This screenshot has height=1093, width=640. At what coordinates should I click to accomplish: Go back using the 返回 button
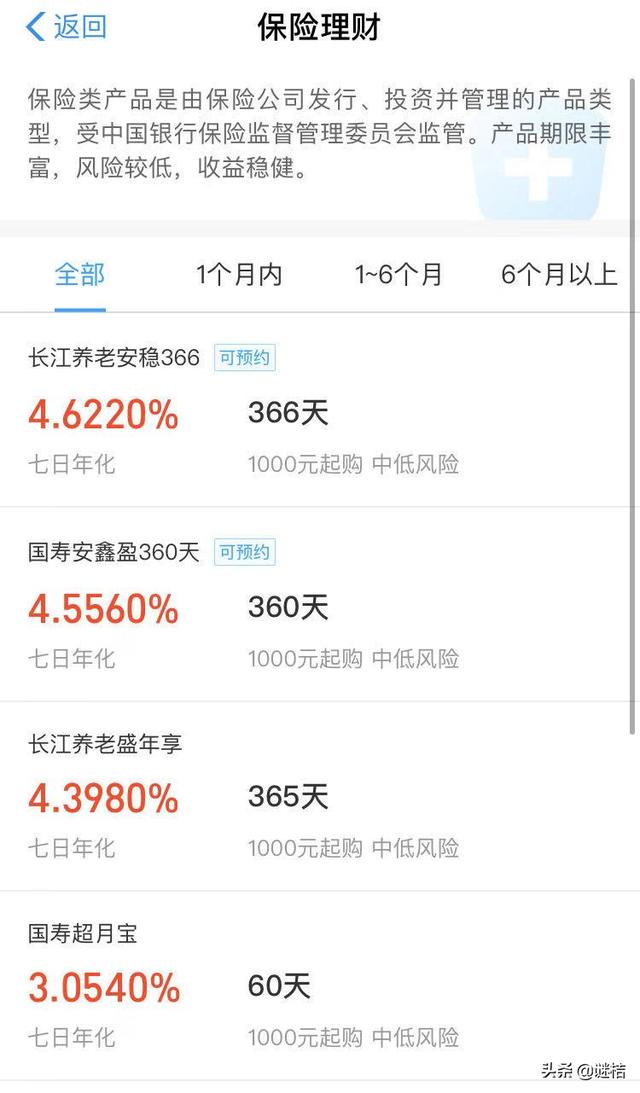[x=66, y=27]
